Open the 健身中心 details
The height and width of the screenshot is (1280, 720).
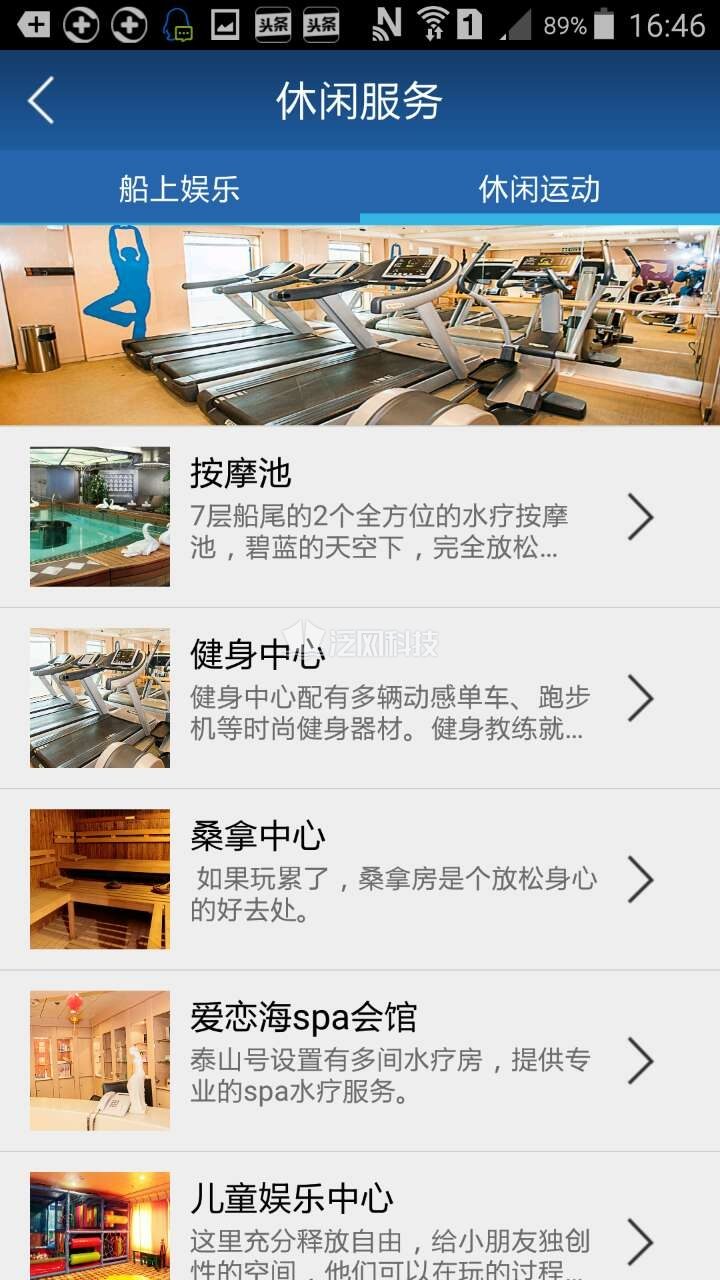point(360,698)
